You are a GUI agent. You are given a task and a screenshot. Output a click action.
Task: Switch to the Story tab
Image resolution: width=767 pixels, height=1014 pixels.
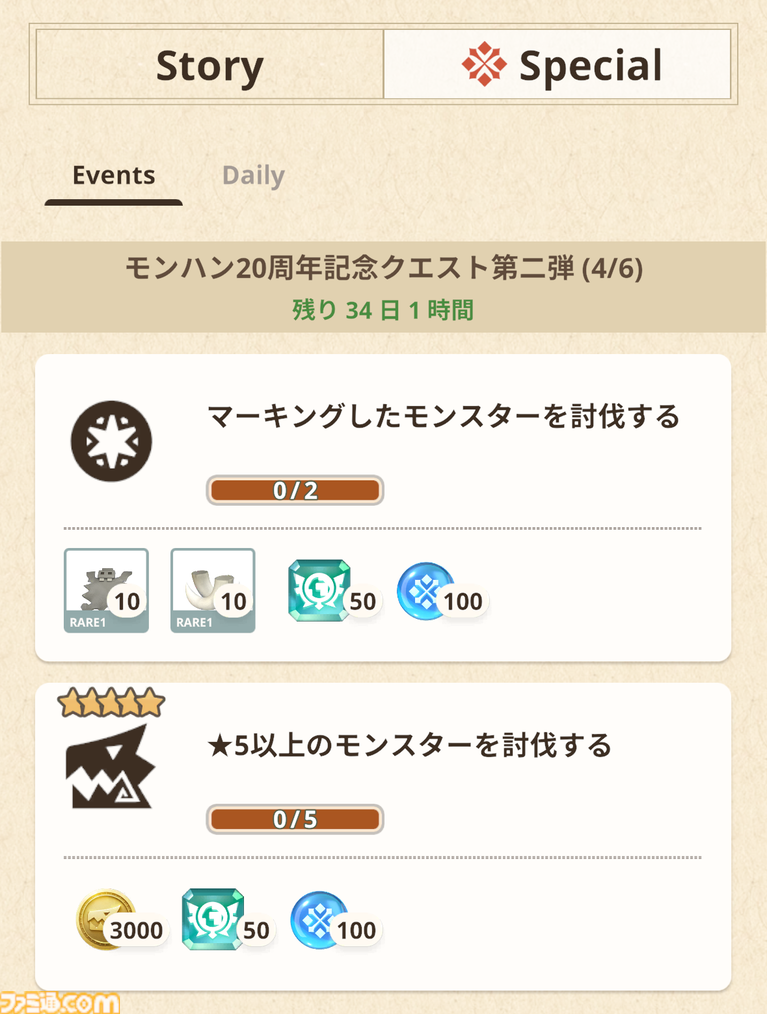coord(209,66)
